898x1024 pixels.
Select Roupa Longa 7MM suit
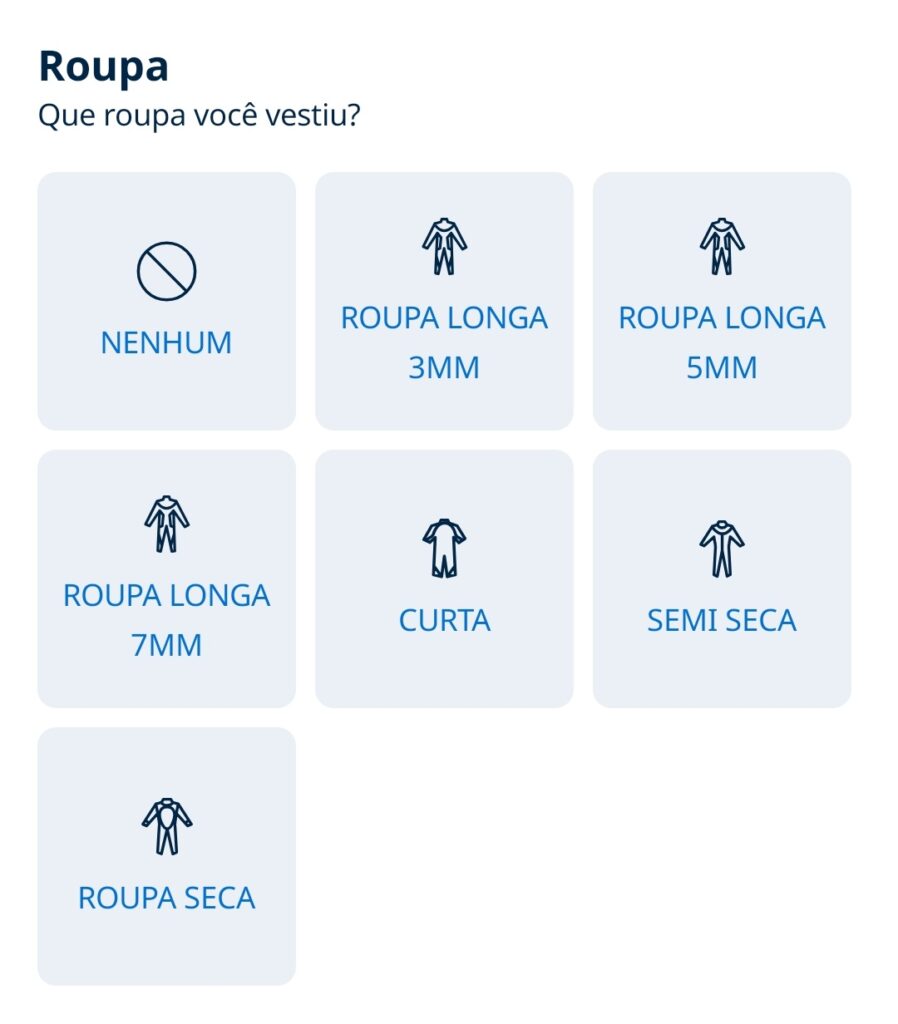point(166,579)
